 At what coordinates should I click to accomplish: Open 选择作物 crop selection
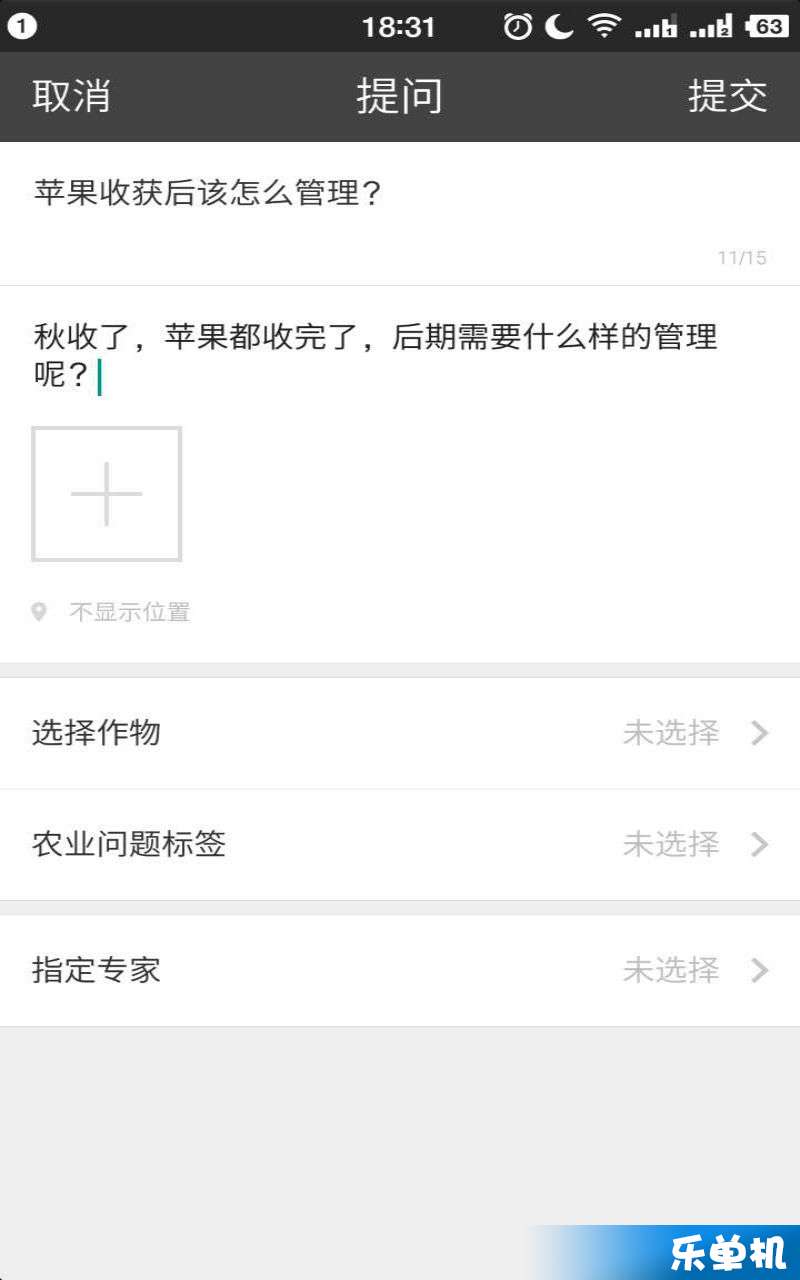tap(400, 733)
